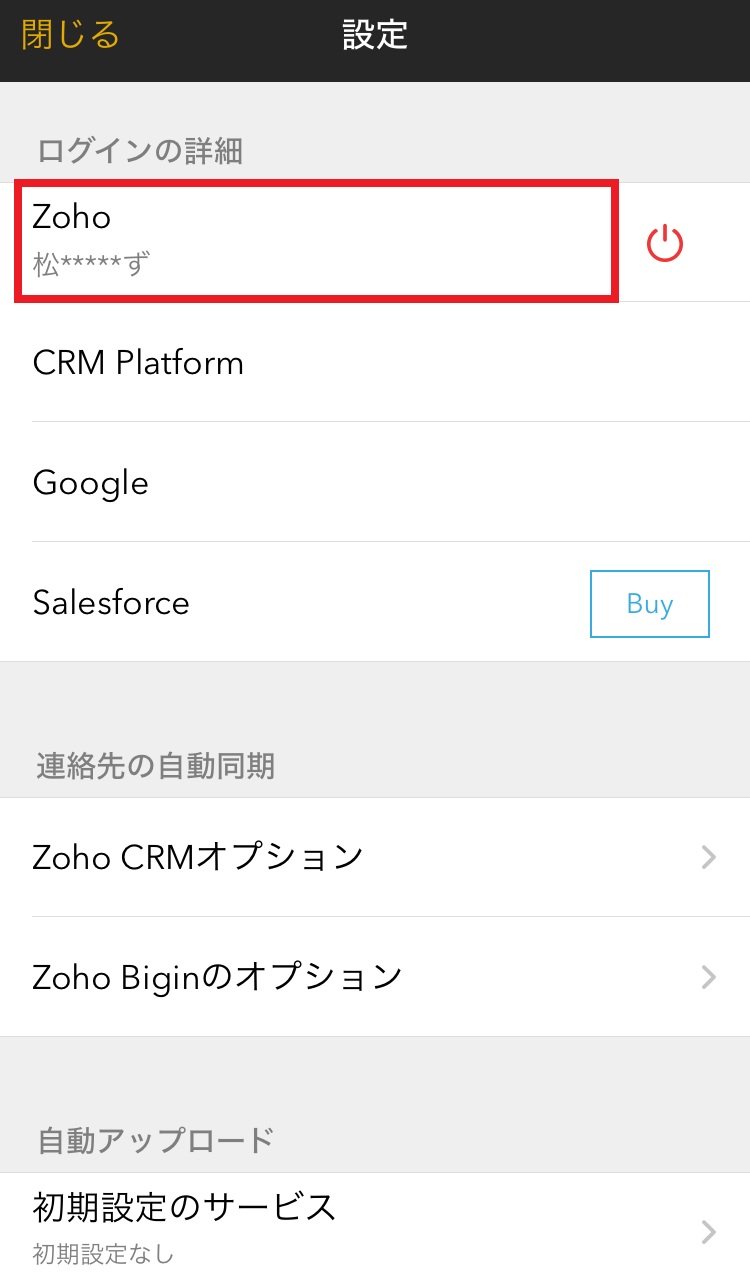
Task: Tap 閉じる to close settings
Action: [x=70, y=36]
